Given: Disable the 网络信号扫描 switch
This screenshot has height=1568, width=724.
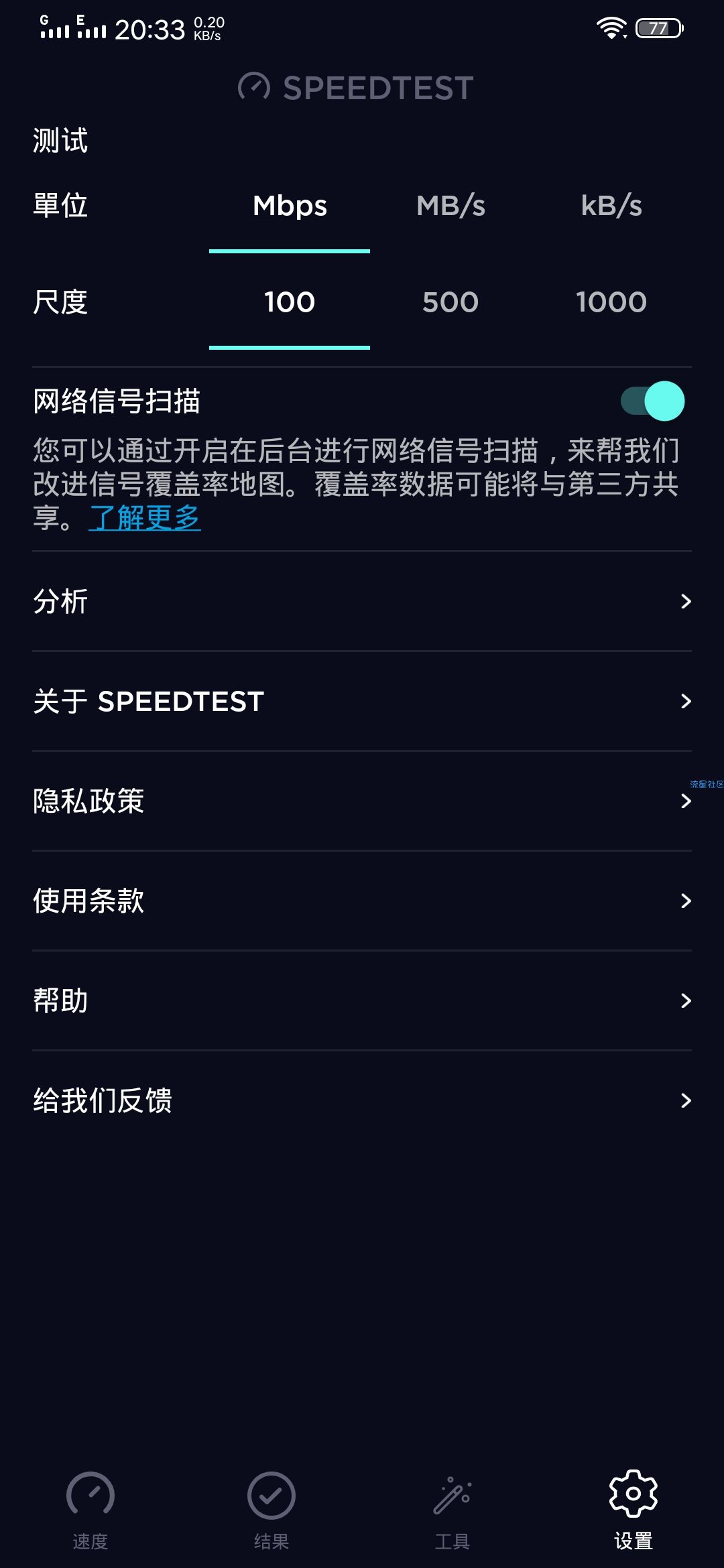Looking at the screenshot, I should (x=652, y=401).
